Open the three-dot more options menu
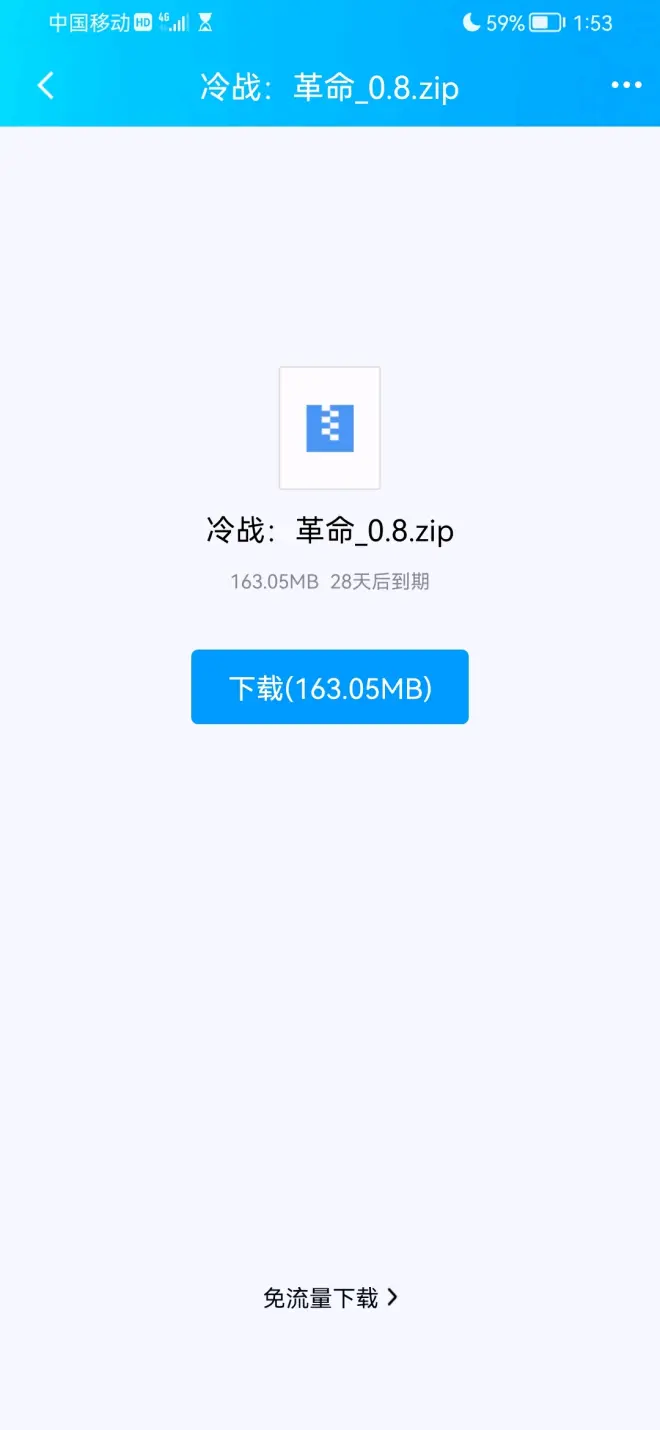 [x=626, y=86]
